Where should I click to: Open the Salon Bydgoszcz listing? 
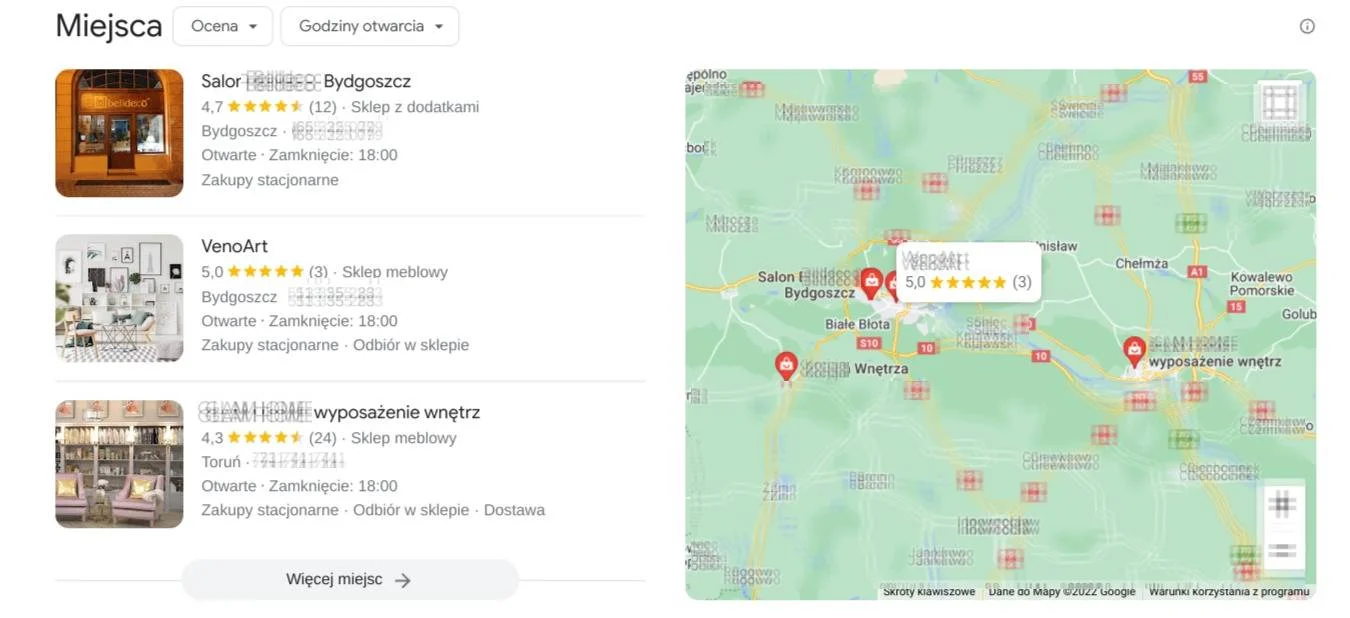point(305,81)
